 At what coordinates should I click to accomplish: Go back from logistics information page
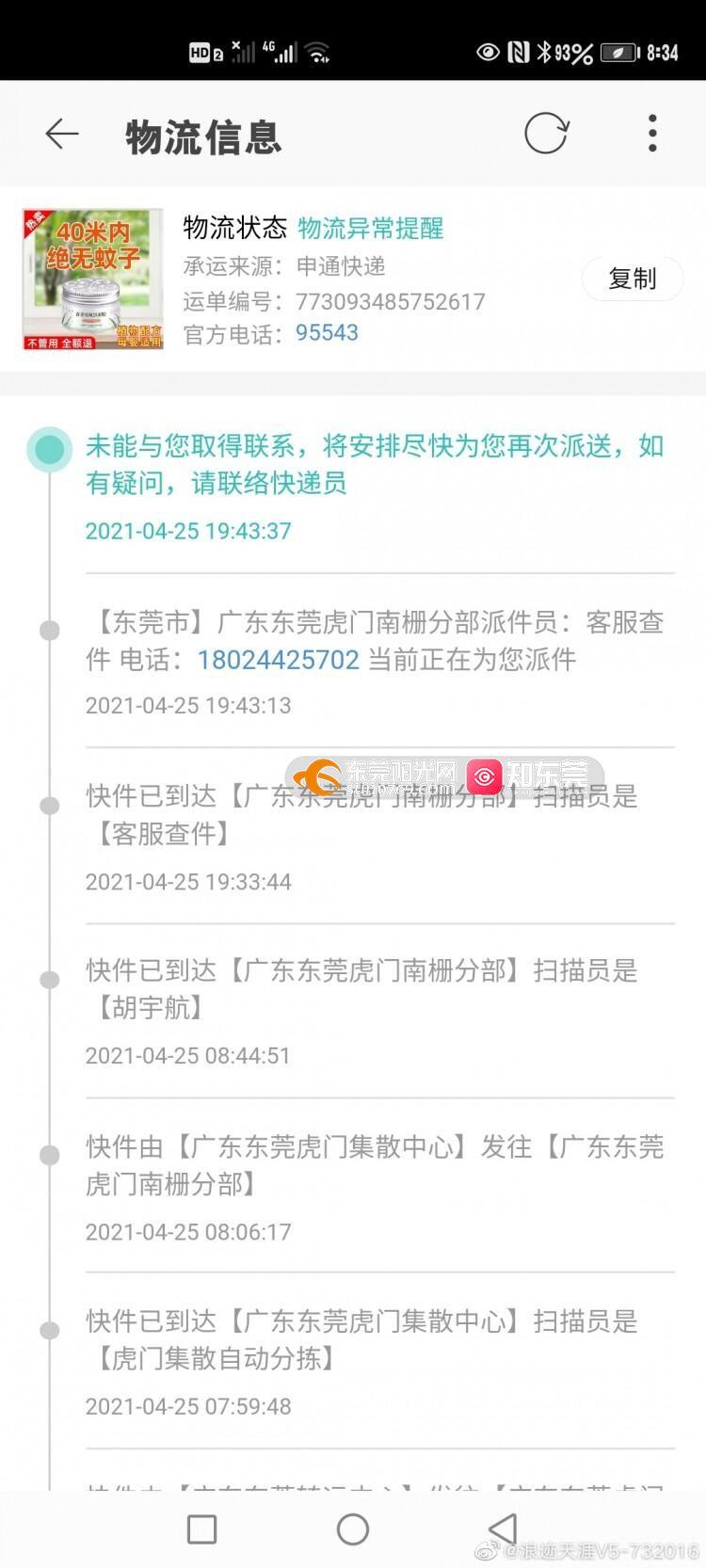[x=62, y=135]
